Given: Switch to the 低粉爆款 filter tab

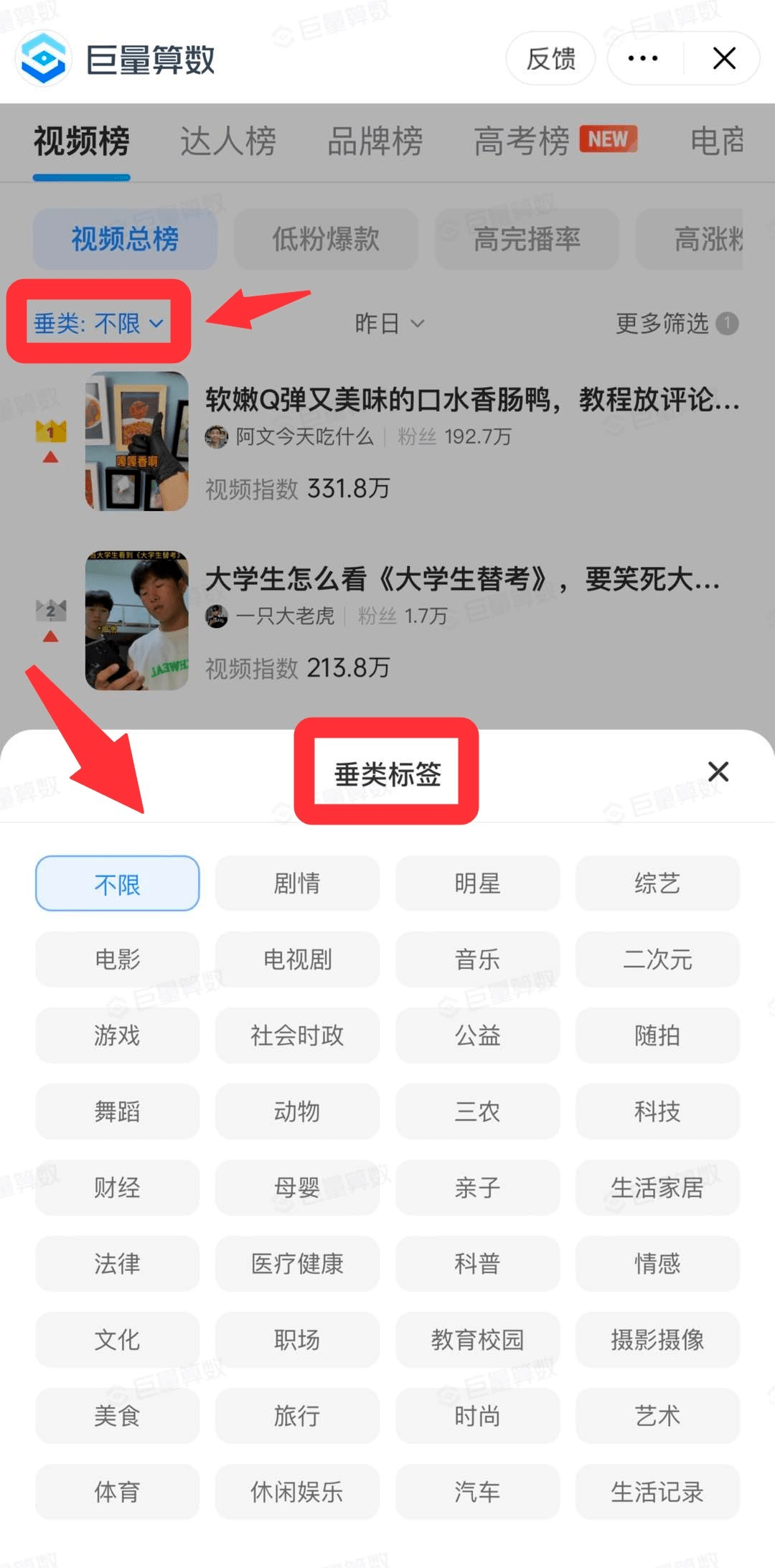Looking at the screenshot, I should point(325,240).
